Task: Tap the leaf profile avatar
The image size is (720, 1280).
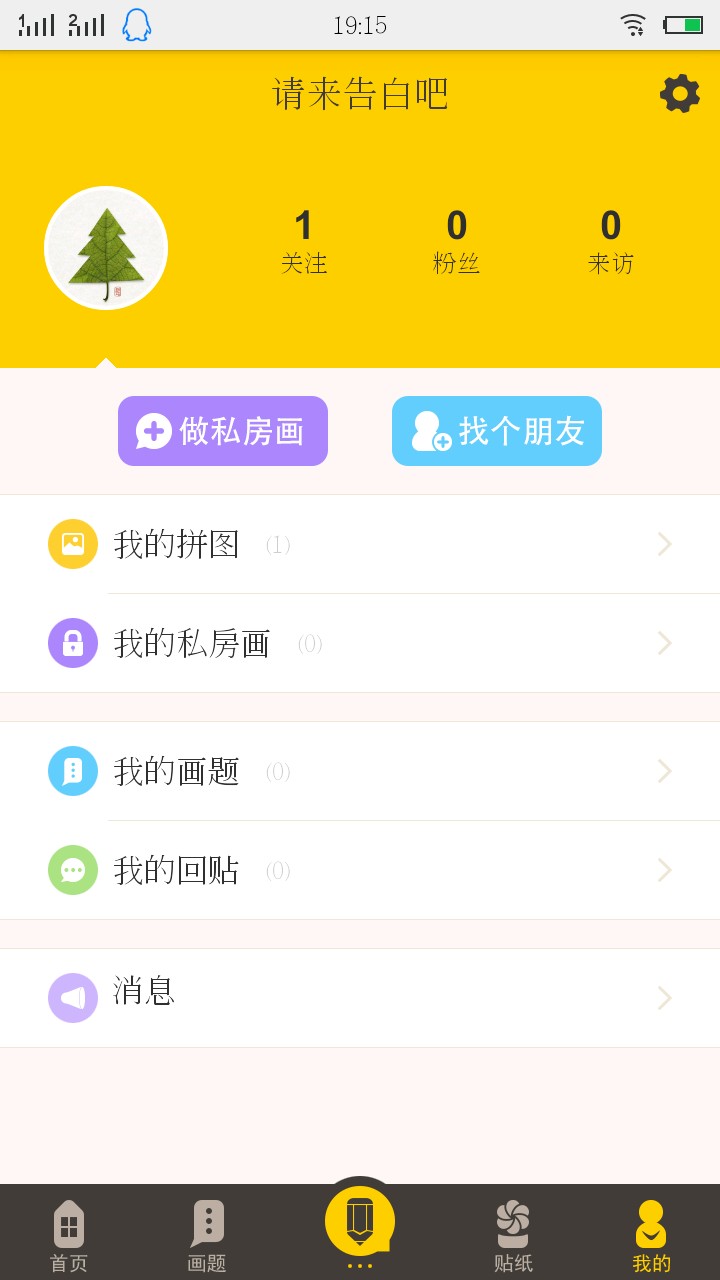Action: 106,248
